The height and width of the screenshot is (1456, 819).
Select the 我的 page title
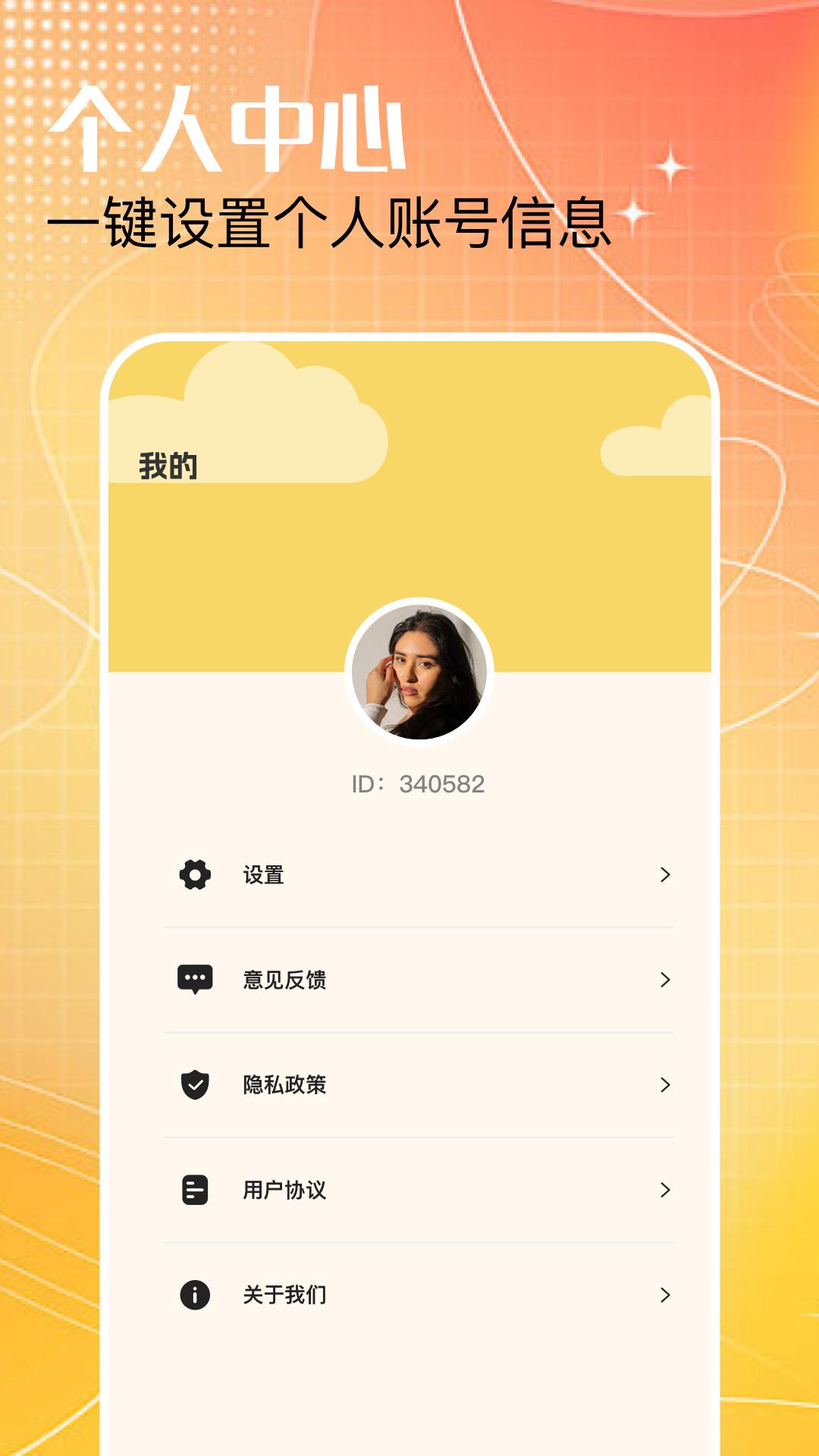click(168, 466)
